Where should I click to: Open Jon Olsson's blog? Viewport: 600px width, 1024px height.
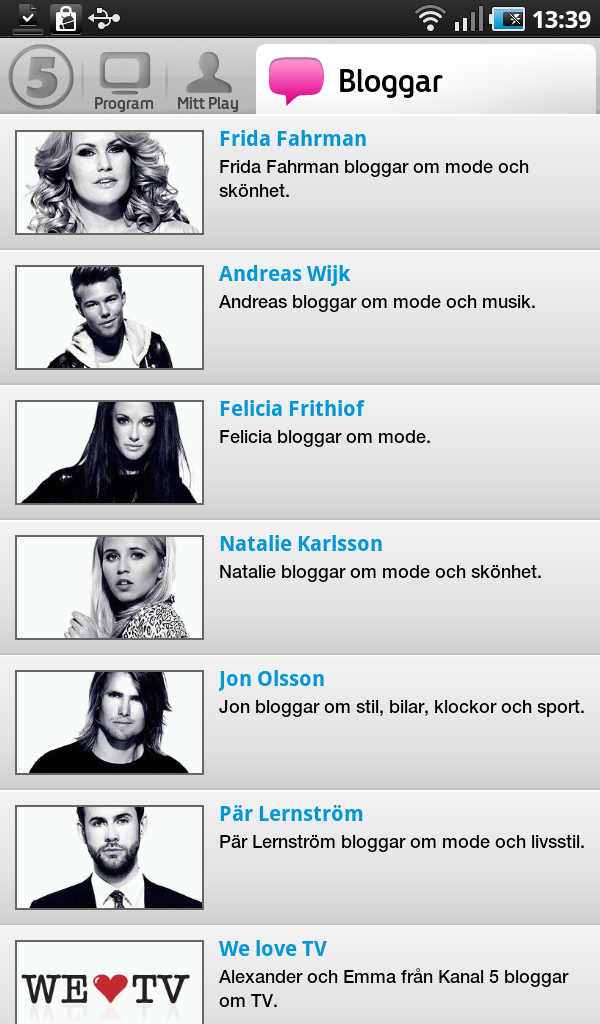pyautogui.click(x=300, y=722)
